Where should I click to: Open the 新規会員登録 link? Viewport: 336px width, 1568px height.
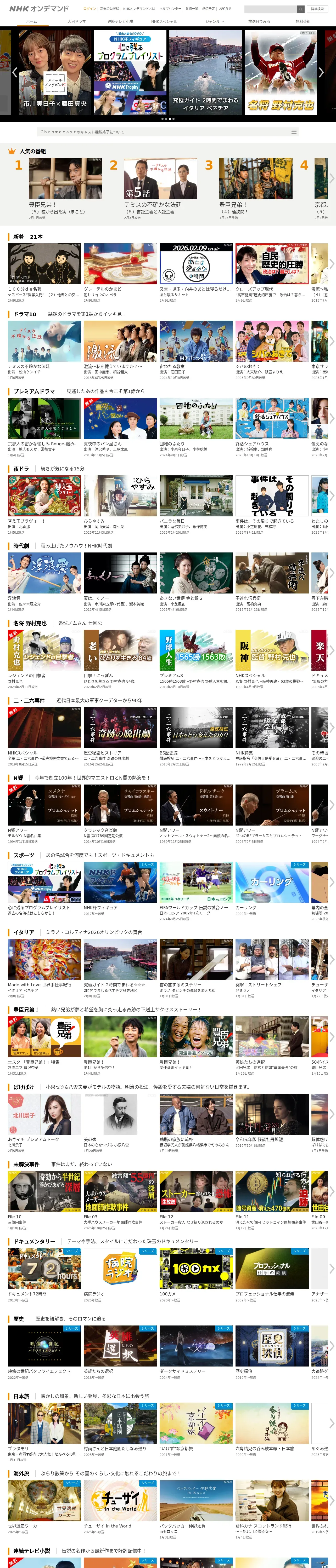(110, 9)
